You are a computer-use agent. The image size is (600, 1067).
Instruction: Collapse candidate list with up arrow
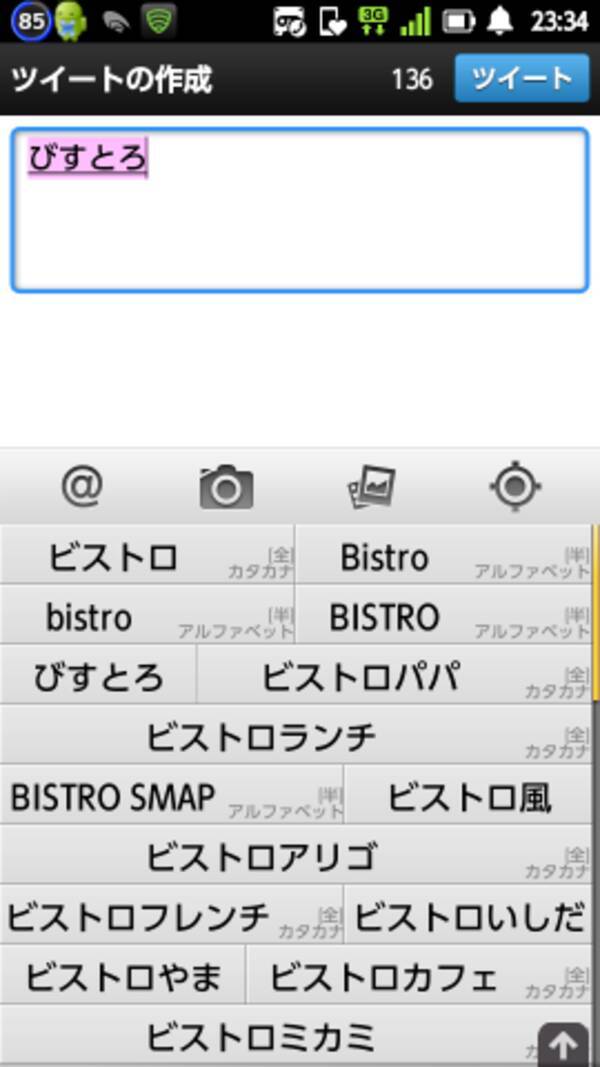pos(563,1044)
